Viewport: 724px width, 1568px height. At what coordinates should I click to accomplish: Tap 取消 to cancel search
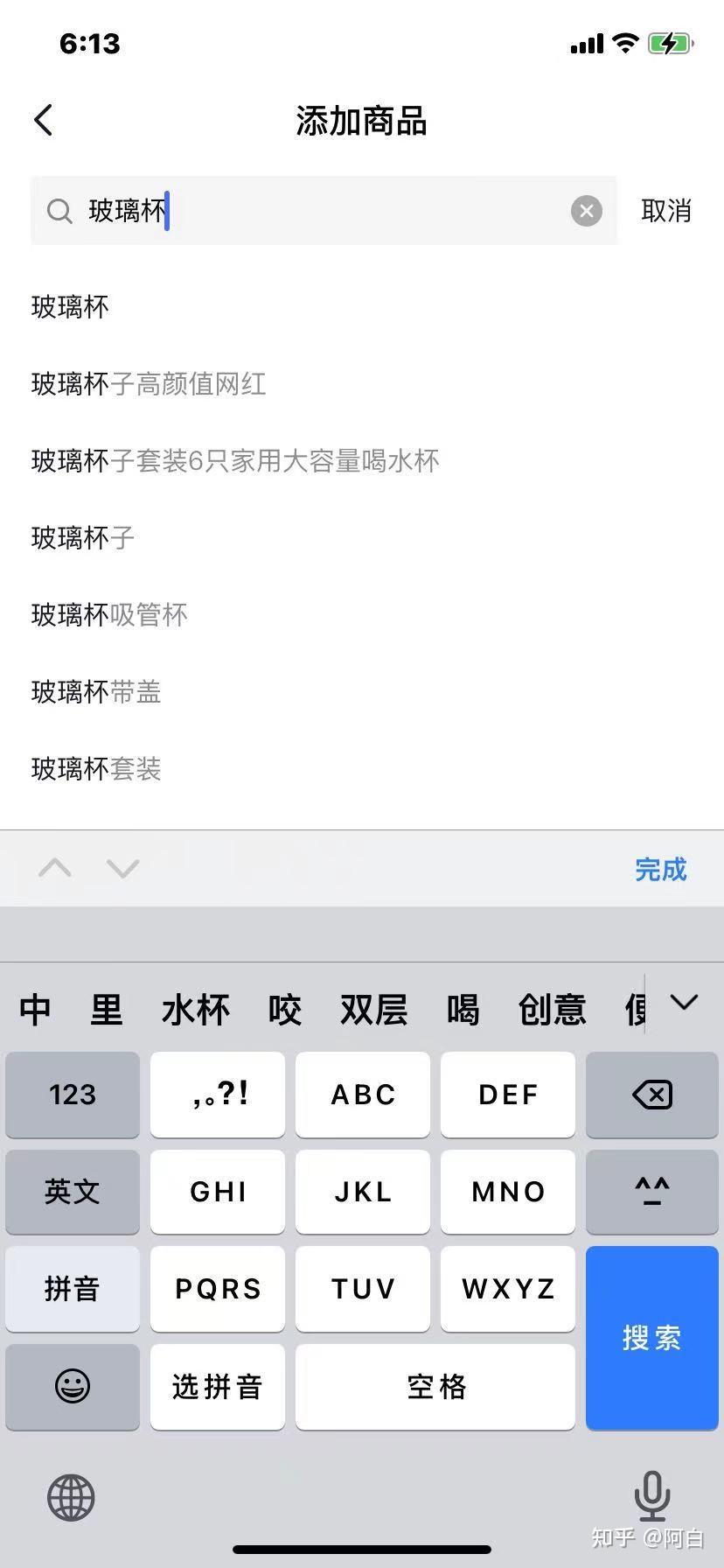[x=665, y=211]
